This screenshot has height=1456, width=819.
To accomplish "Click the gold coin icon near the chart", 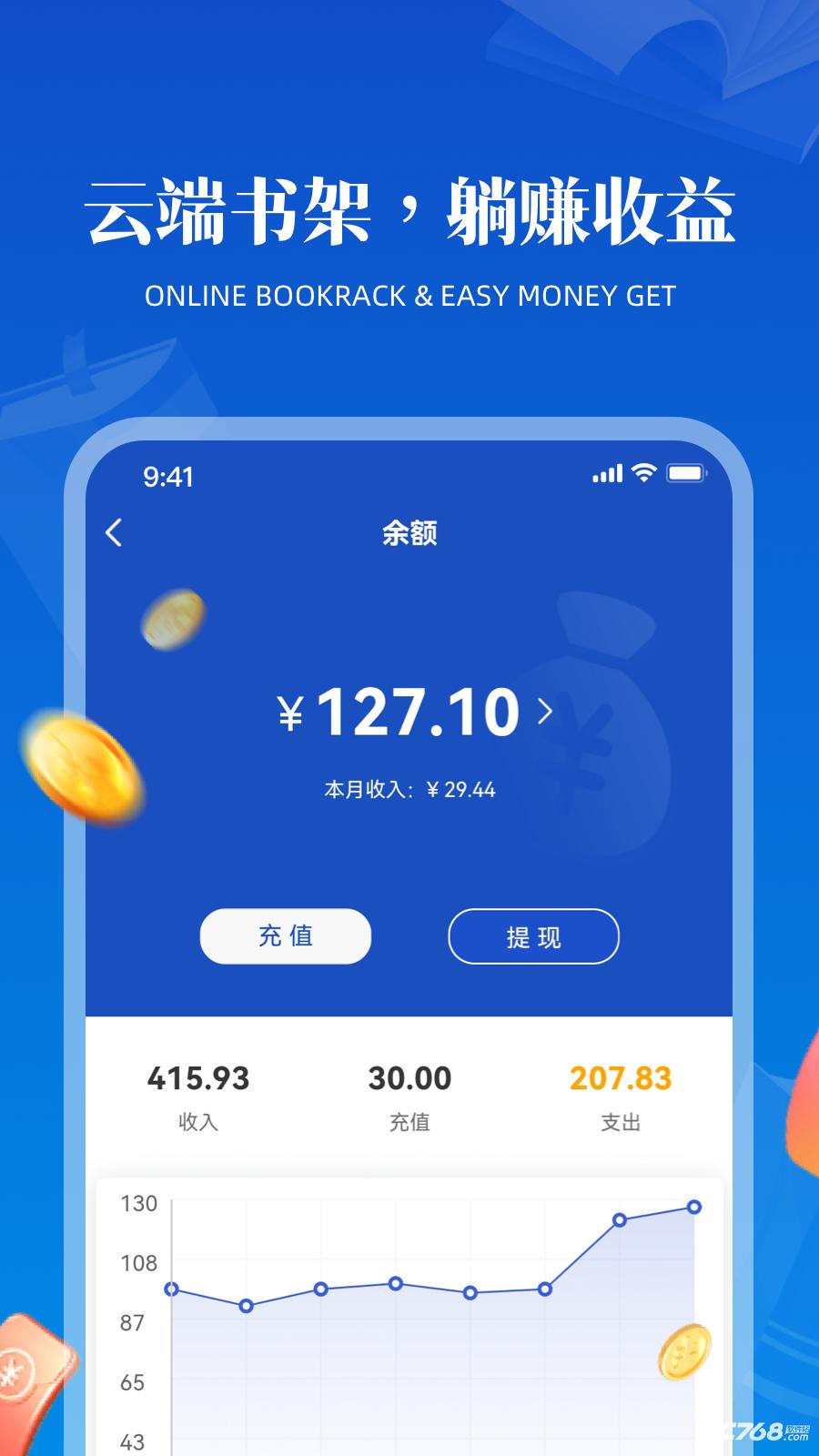I will pyautogui.click(x=682, y=1350).
